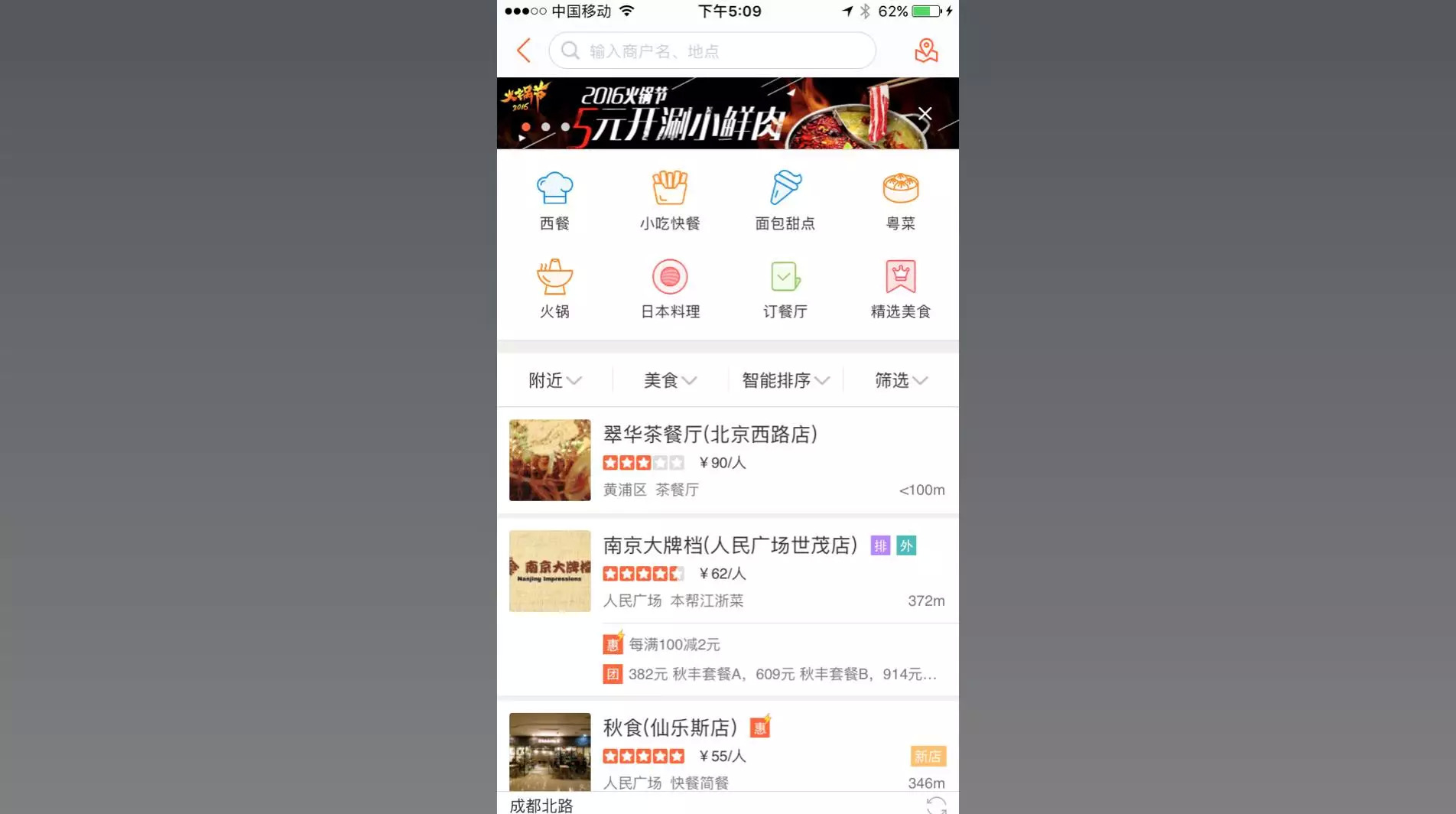The image size is (1456, 814).
Task: Expand the 美食 category dropdown
Action: tap(670, 380)
